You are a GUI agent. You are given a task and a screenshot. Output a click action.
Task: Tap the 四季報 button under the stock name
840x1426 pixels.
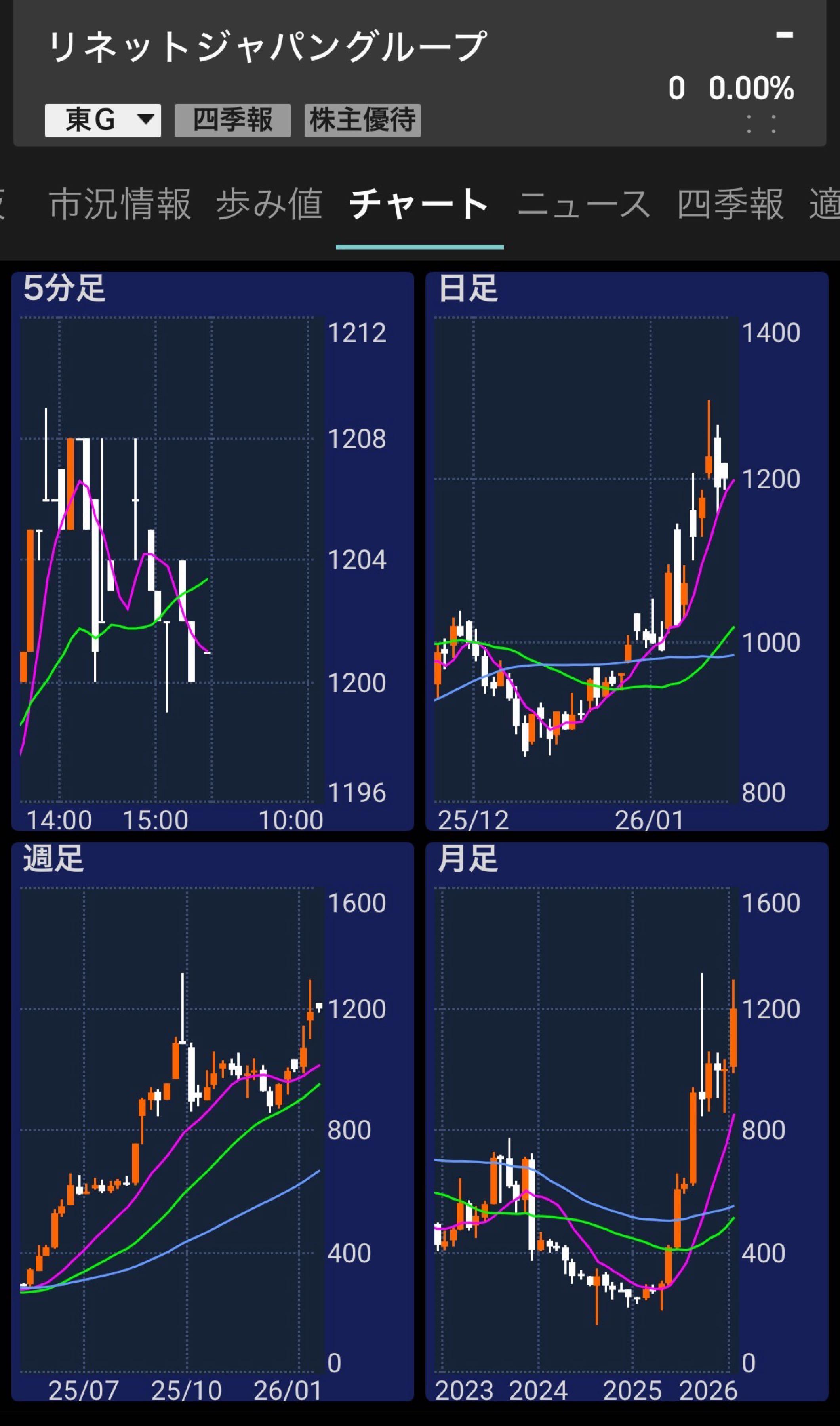(x=232, y=120)
